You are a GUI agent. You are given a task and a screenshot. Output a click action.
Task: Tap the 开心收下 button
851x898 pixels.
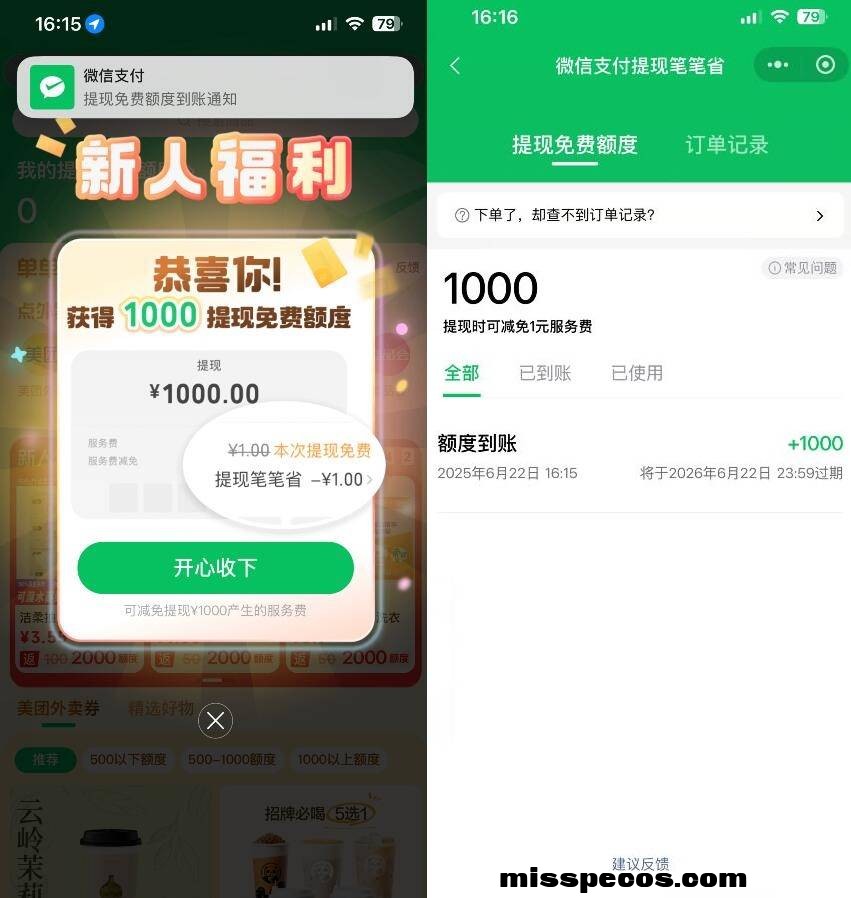[215, 568]
